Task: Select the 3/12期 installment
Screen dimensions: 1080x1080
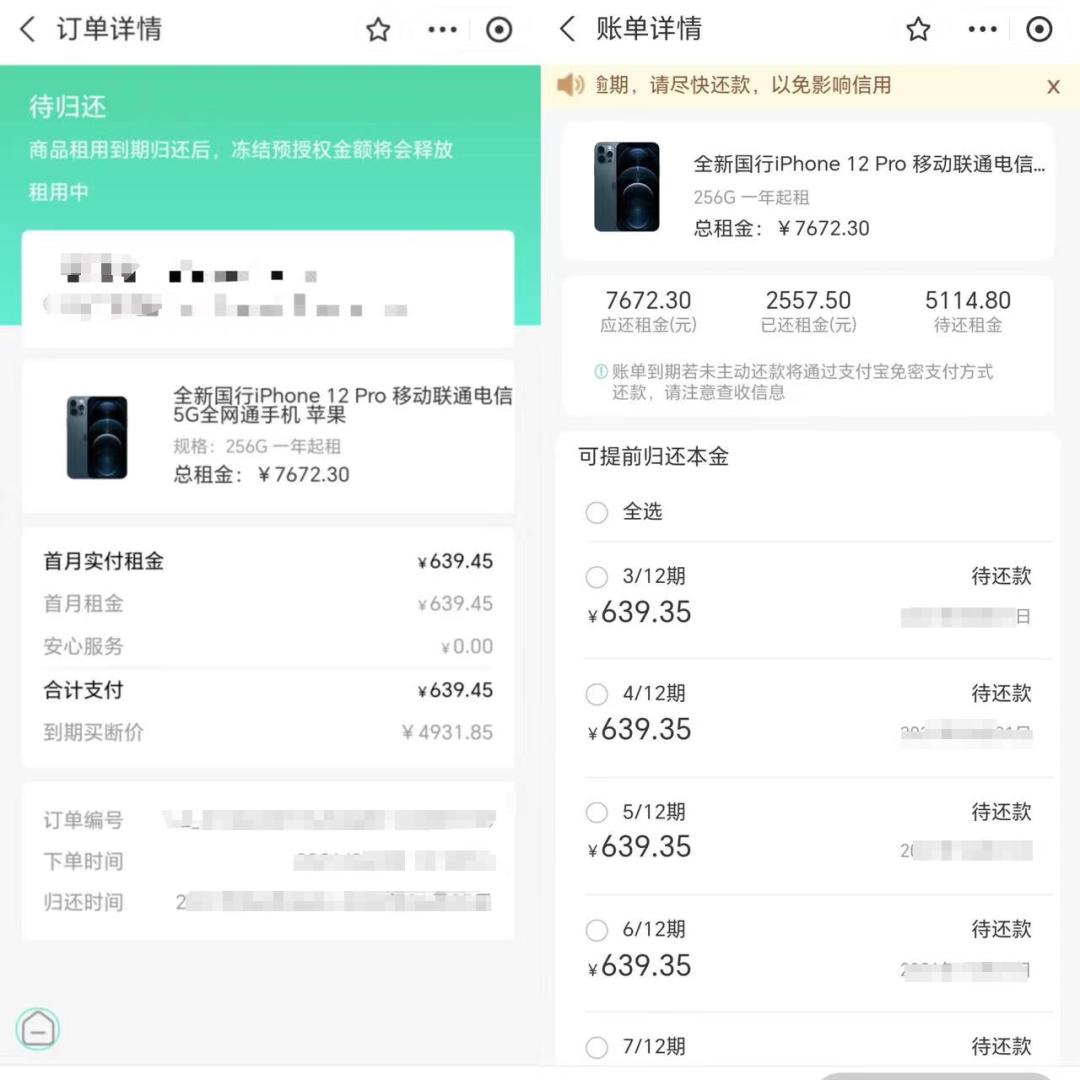Action: pyautogui.click(x=597, y=577)
